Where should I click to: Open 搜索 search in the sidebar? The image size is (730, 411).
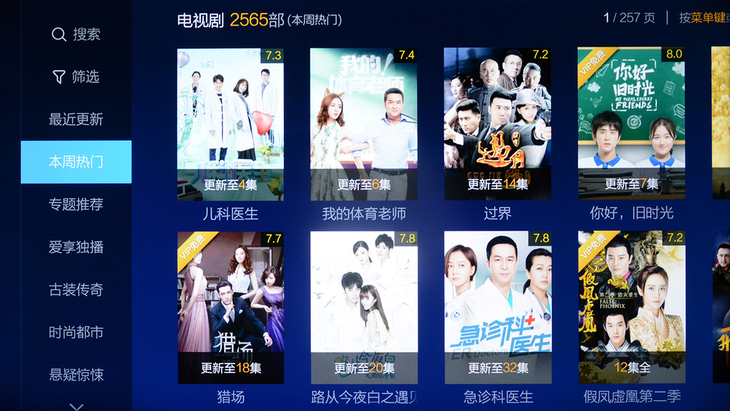76,34
